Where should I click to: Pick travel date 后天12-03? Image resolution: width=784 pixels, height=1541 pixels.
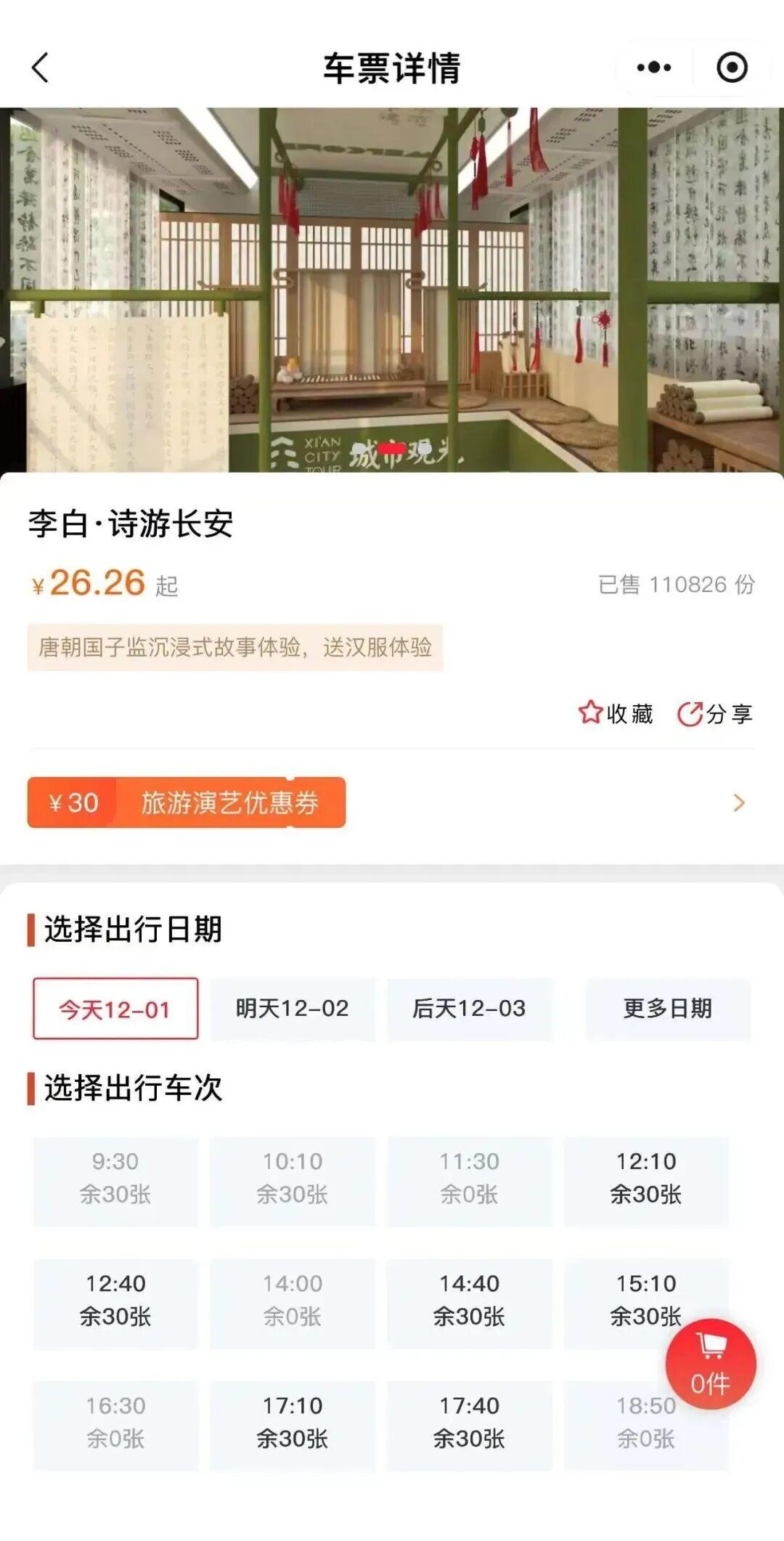click(469, 1009)
